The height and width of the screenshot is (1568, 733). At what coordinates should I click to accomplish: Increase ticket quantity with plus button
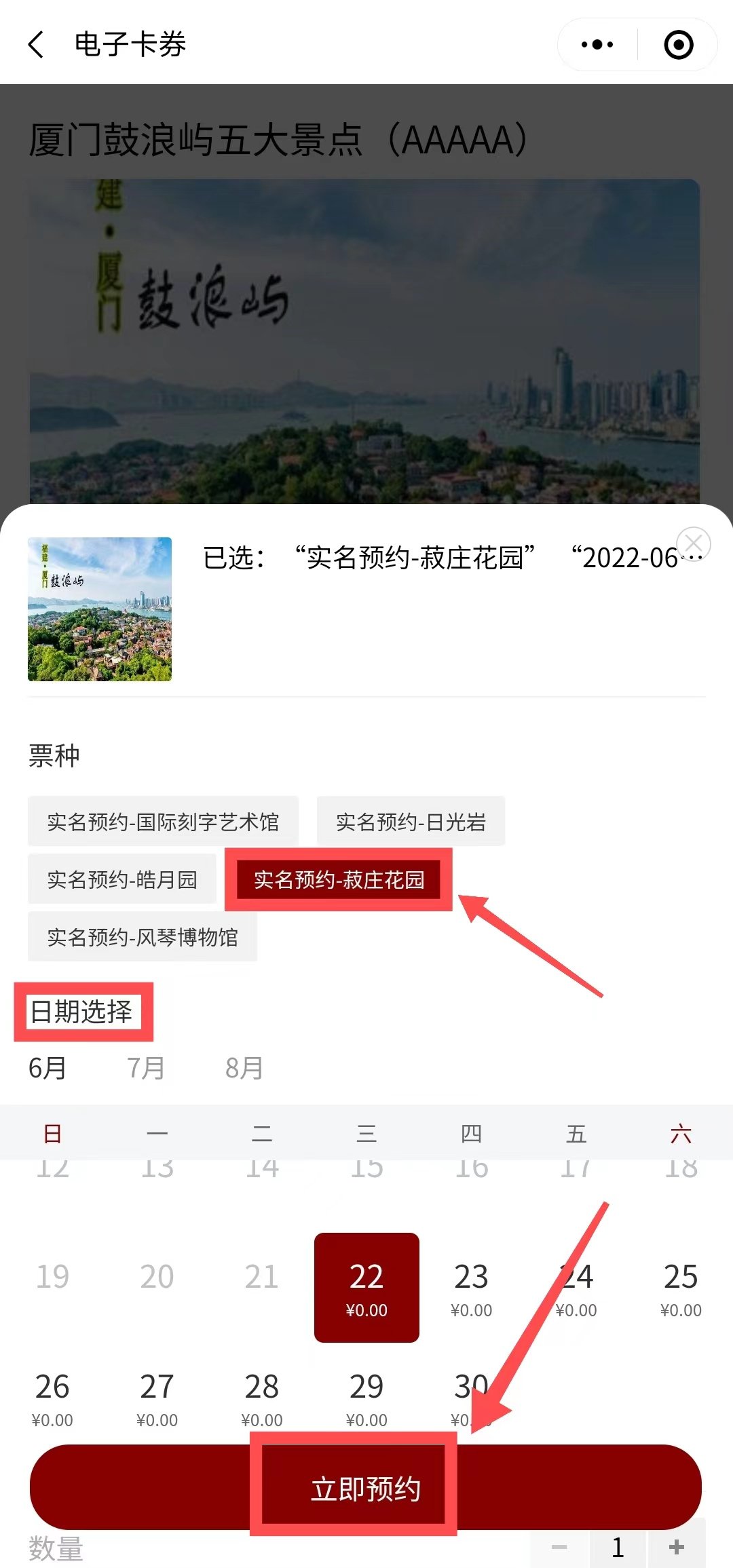(x=677, y=1548)
